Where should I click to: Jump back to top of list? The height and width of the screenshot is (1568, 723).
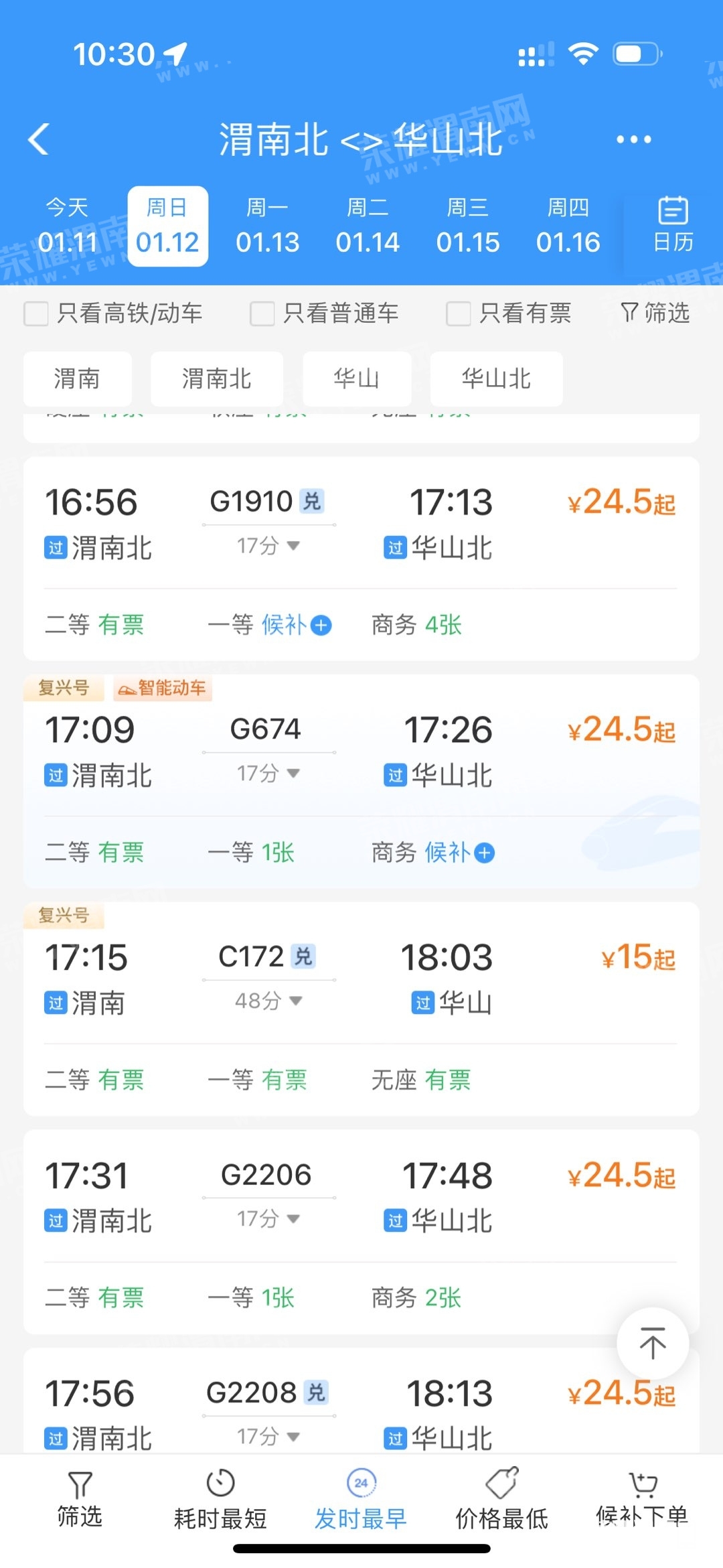[653, 1343]
